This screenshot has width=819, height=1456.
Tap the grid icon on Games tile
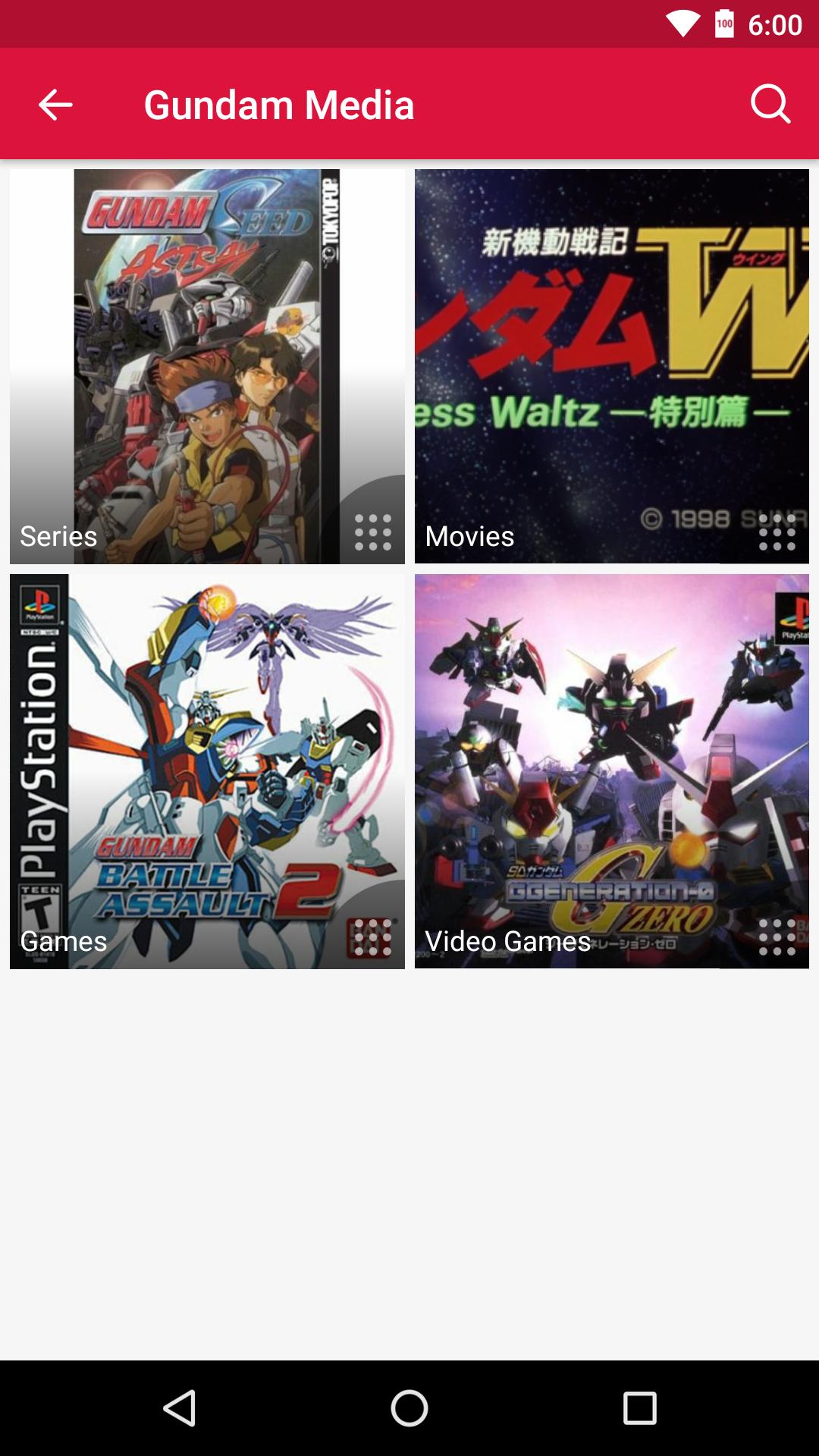tap(372, 937)
